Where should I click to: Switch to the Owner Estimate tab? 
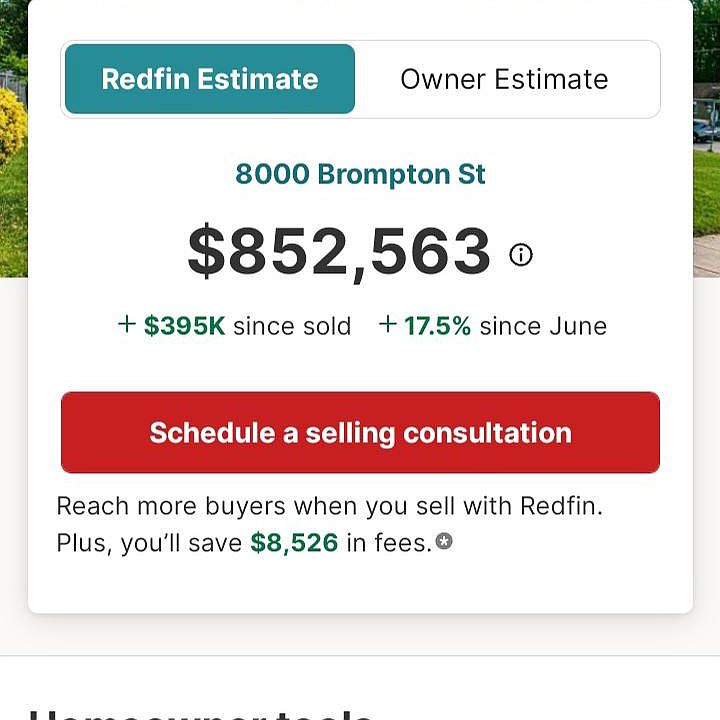[x=504, y=79]
